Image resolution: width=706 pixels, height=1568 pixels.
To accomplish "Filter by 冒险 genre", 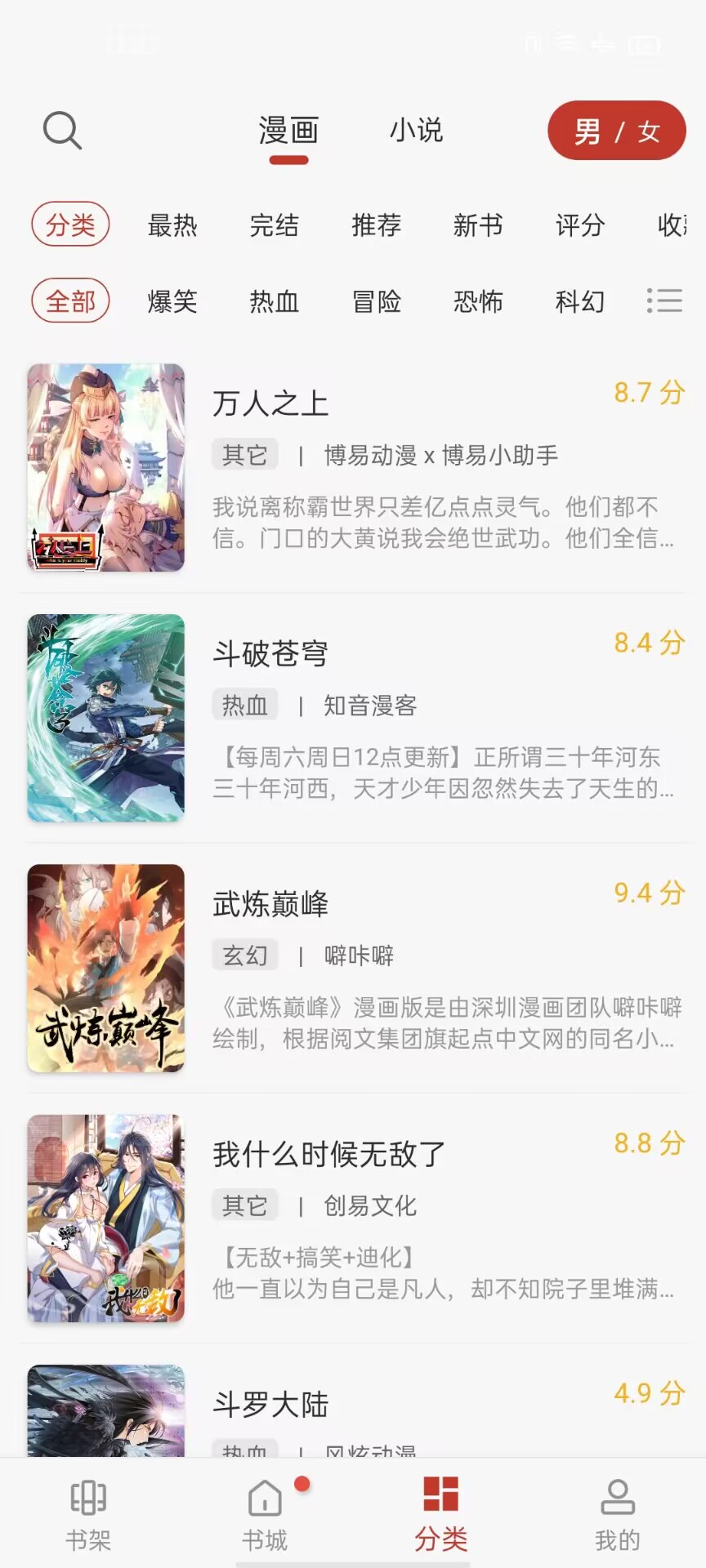I will click(x=376, y=301).
